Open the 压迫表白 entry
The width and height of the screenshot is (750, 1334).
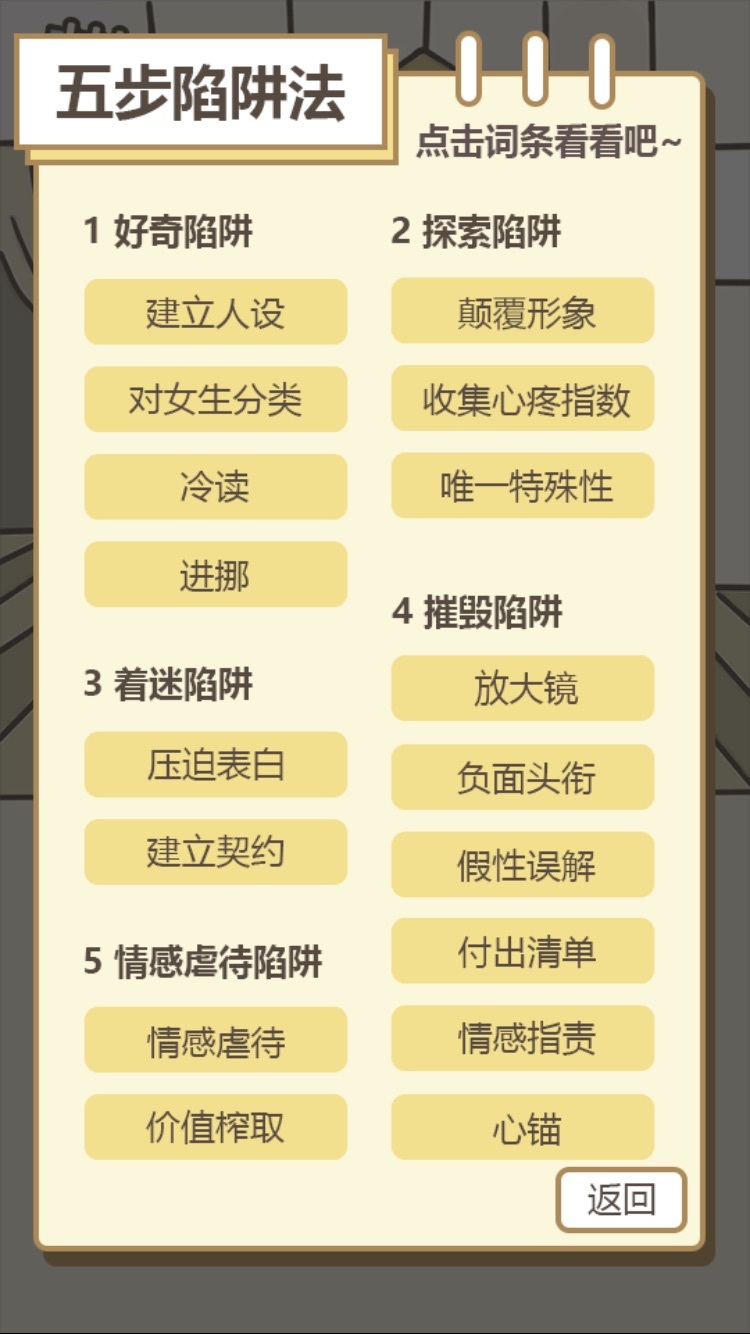point(215,765)
